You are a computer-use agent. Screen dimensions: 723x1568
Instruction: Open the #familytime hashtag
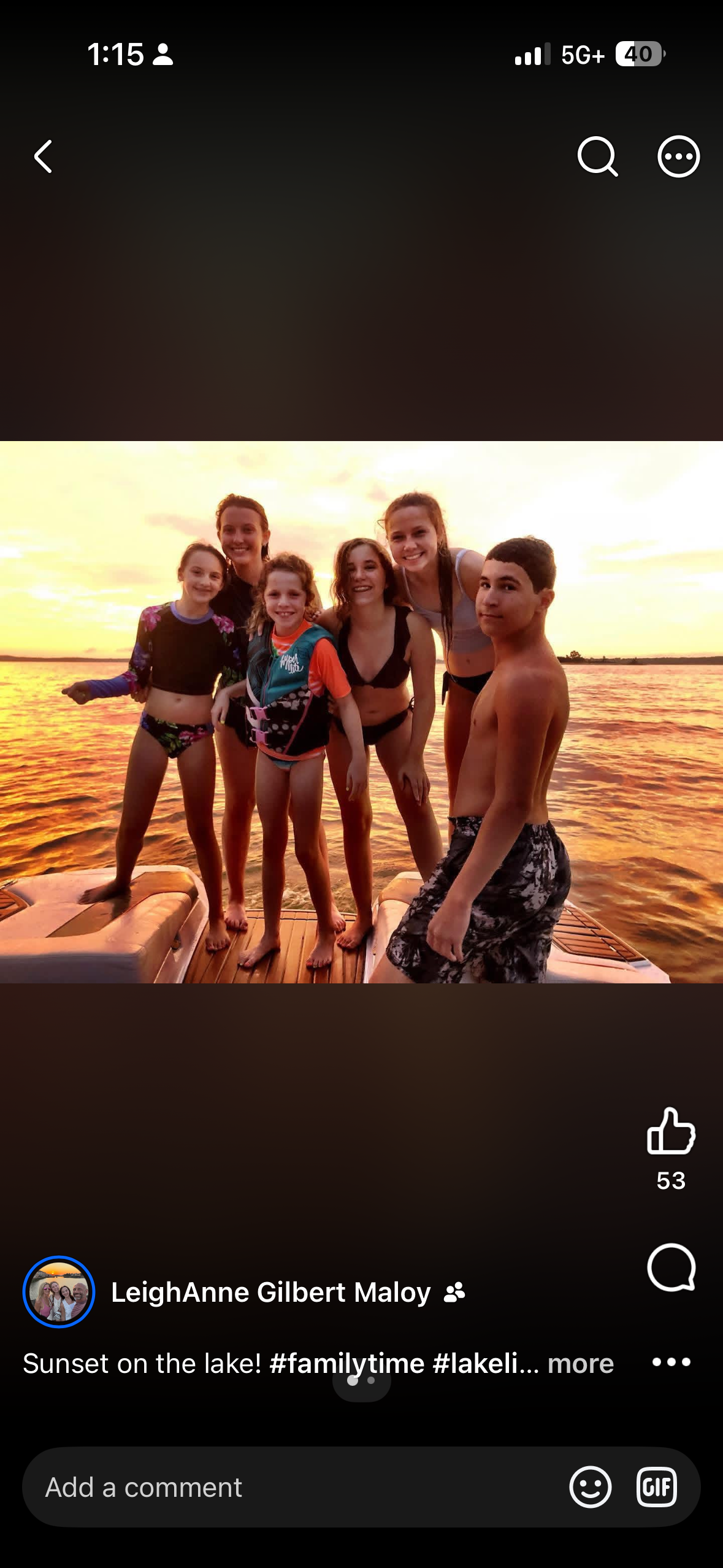tap(347, 1363)
